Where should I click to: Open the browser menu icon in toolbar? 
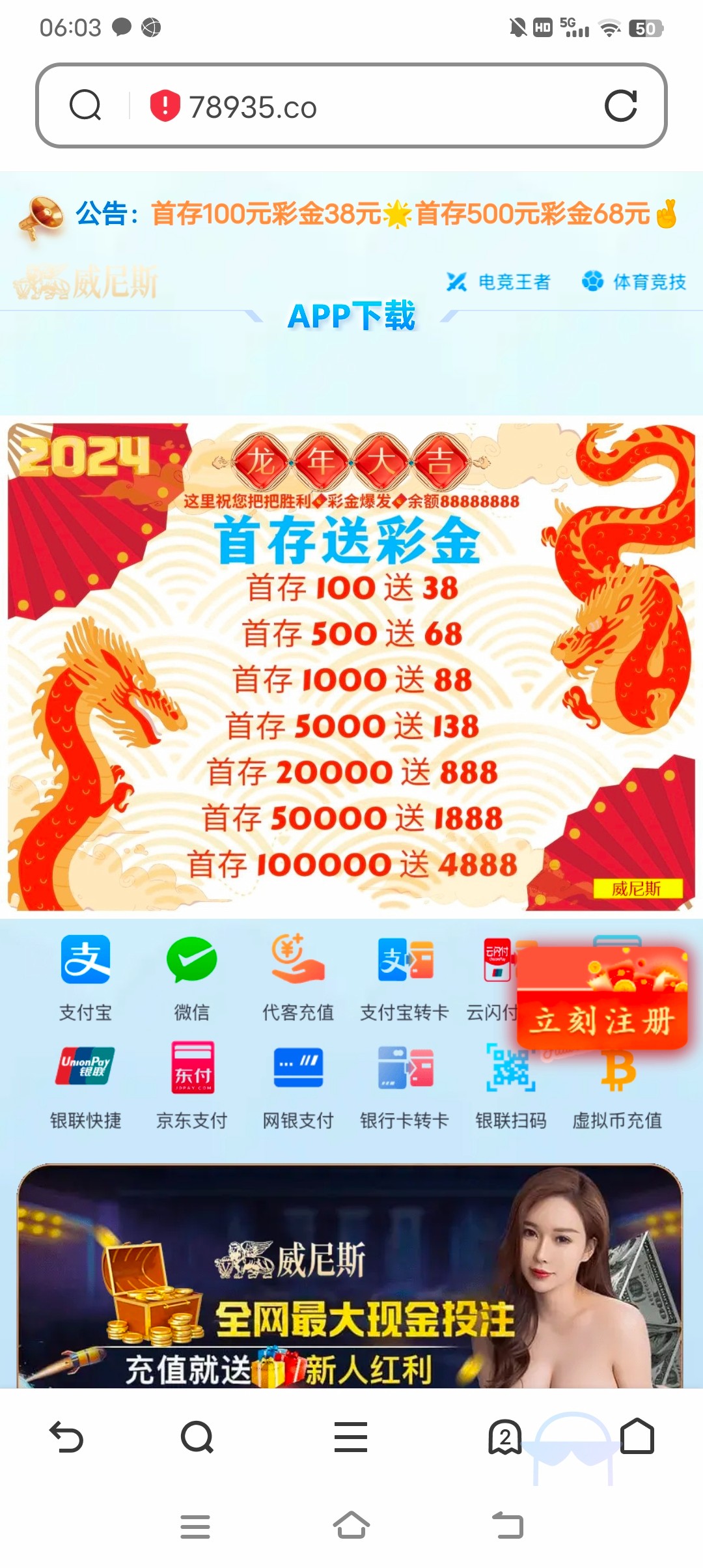(x=351, y=1437)
